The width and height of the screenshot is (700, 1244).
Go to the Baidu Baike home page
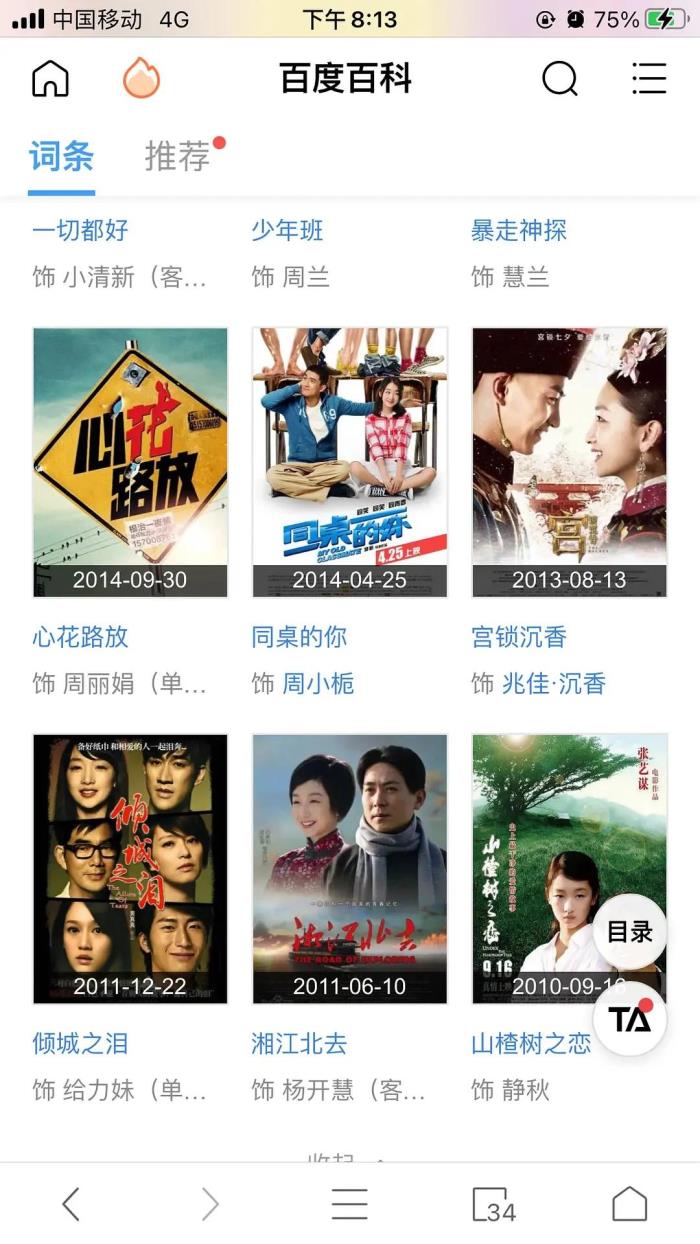coord(51,79)
